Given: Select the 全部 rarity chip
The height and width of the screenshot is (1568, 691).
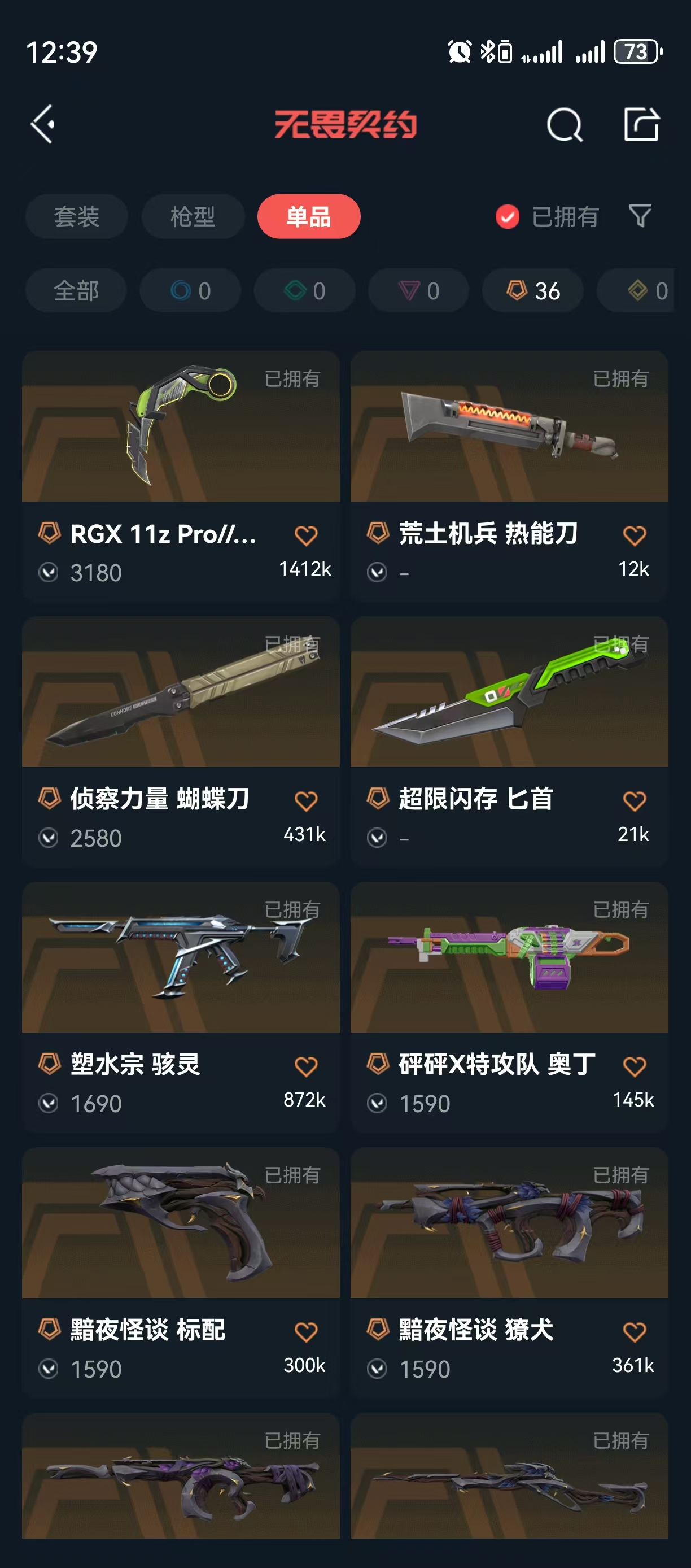Looking at the screenshot, I should [x=76, y=291].
